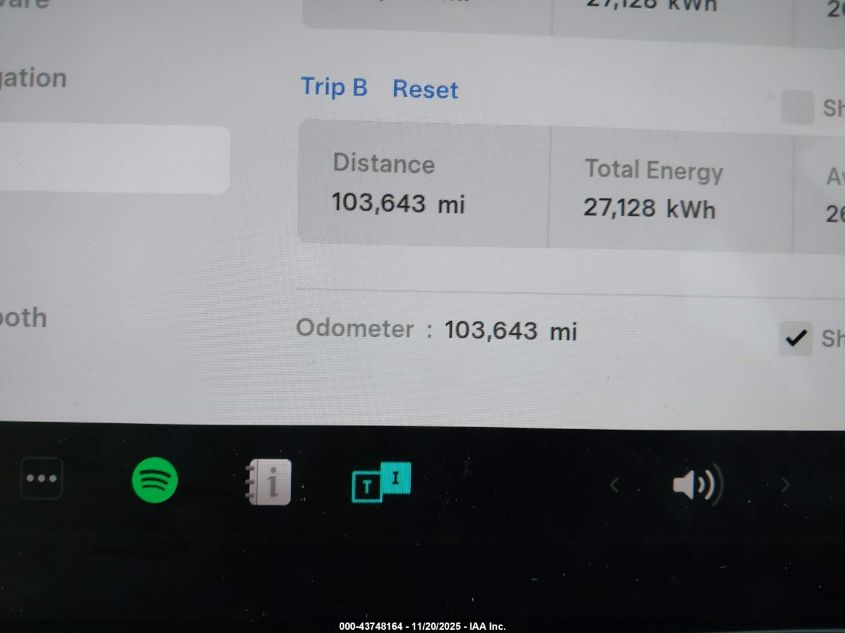Open the teal T I app icon

point(381,483)
